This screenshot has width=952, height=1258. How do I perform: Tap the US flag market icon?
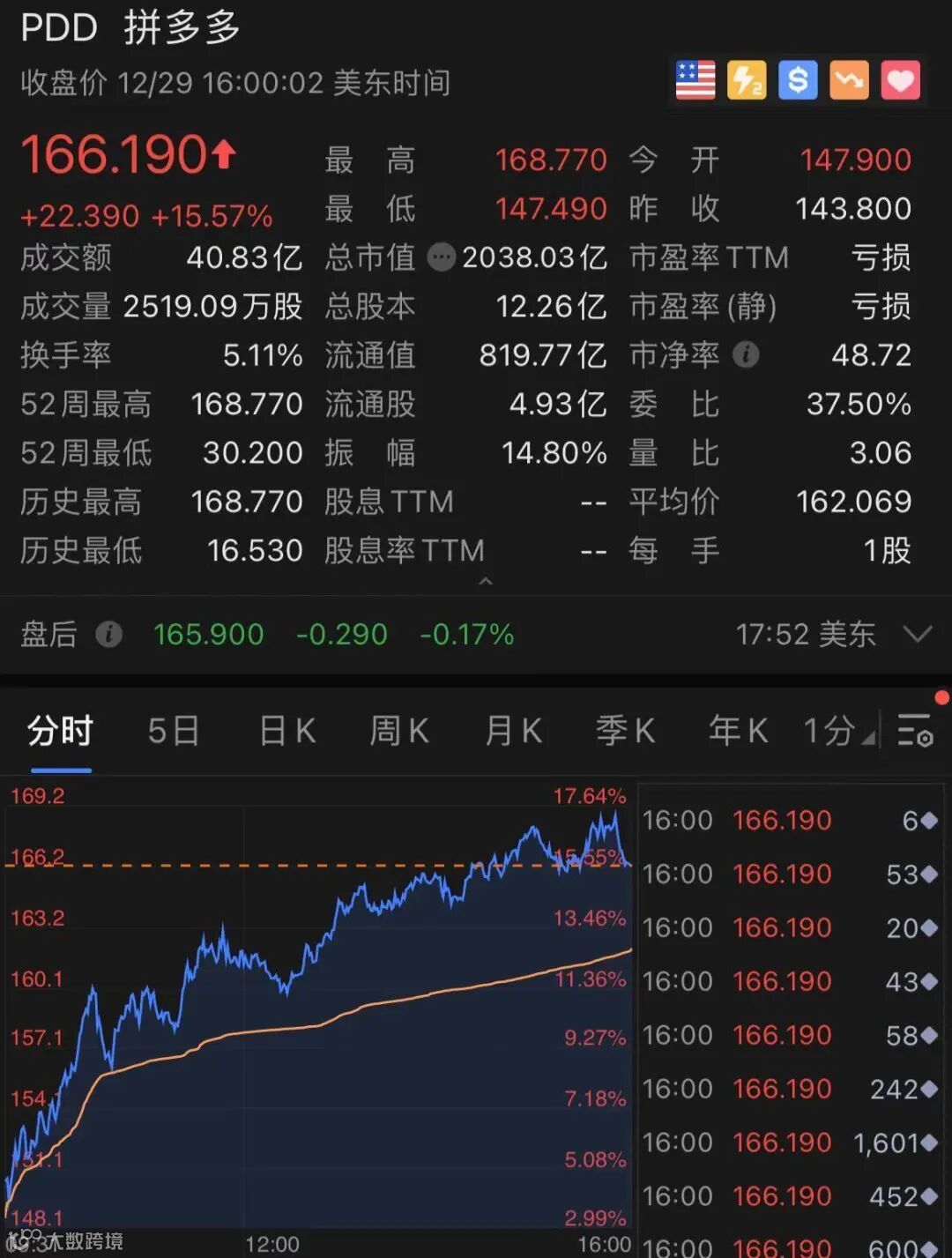point(695,80)
